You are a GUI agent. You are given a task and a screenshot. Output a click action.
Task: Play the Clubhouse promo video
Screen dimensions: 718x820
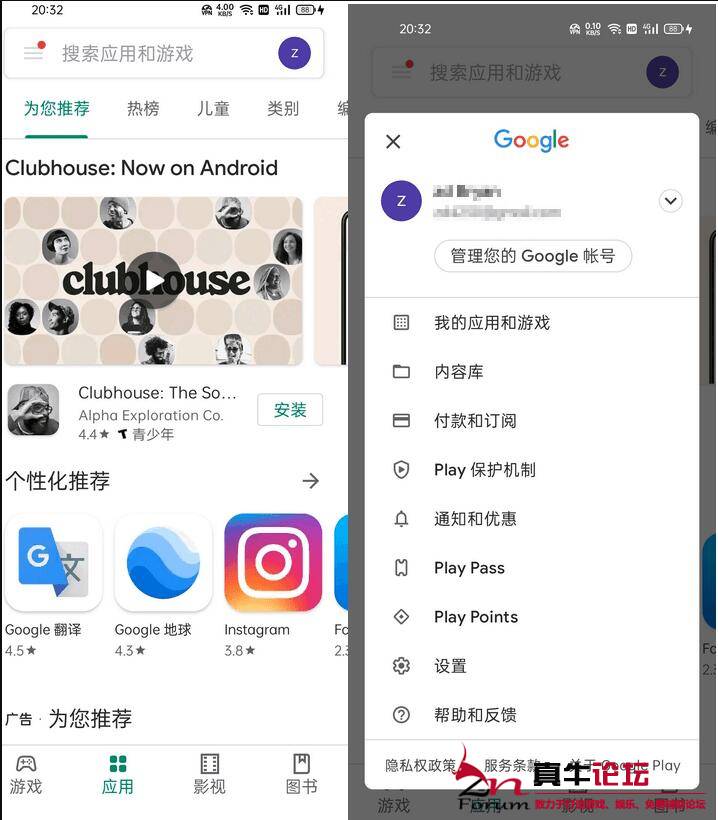click(x=154, y=281)
